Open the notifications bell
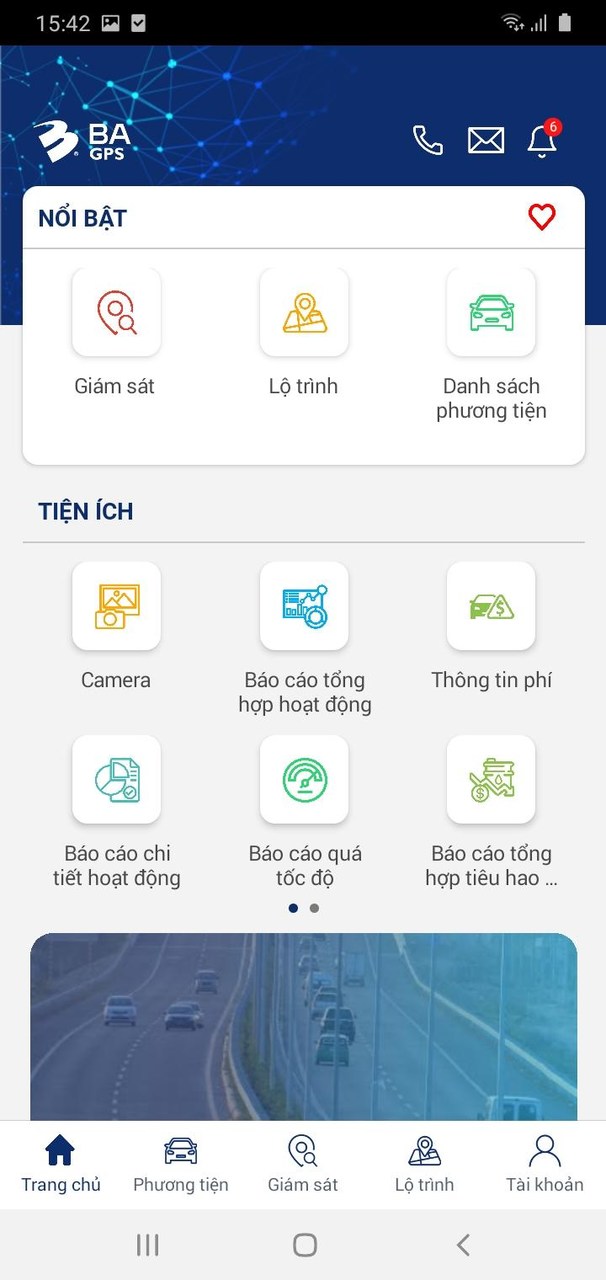 point(542,141)
